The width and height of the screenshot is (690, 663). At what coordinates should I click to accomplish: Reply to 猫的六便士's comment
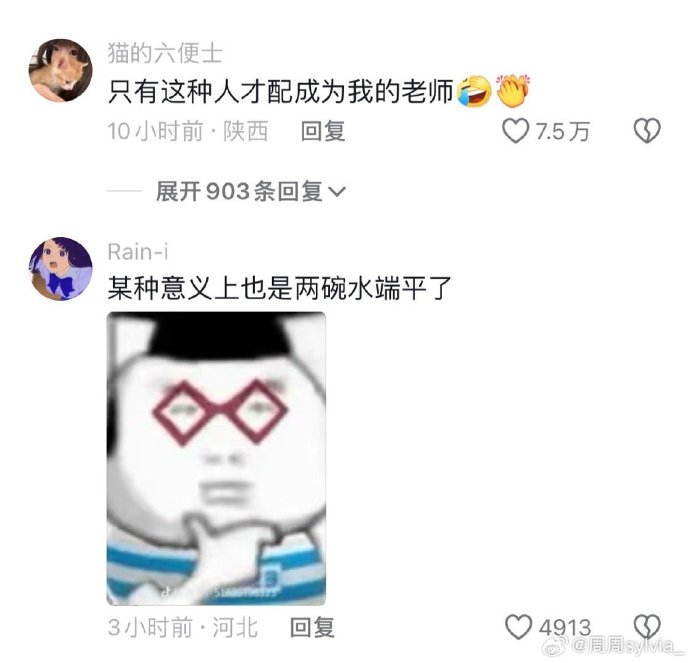pyautogui.click(x=323, y=131)
